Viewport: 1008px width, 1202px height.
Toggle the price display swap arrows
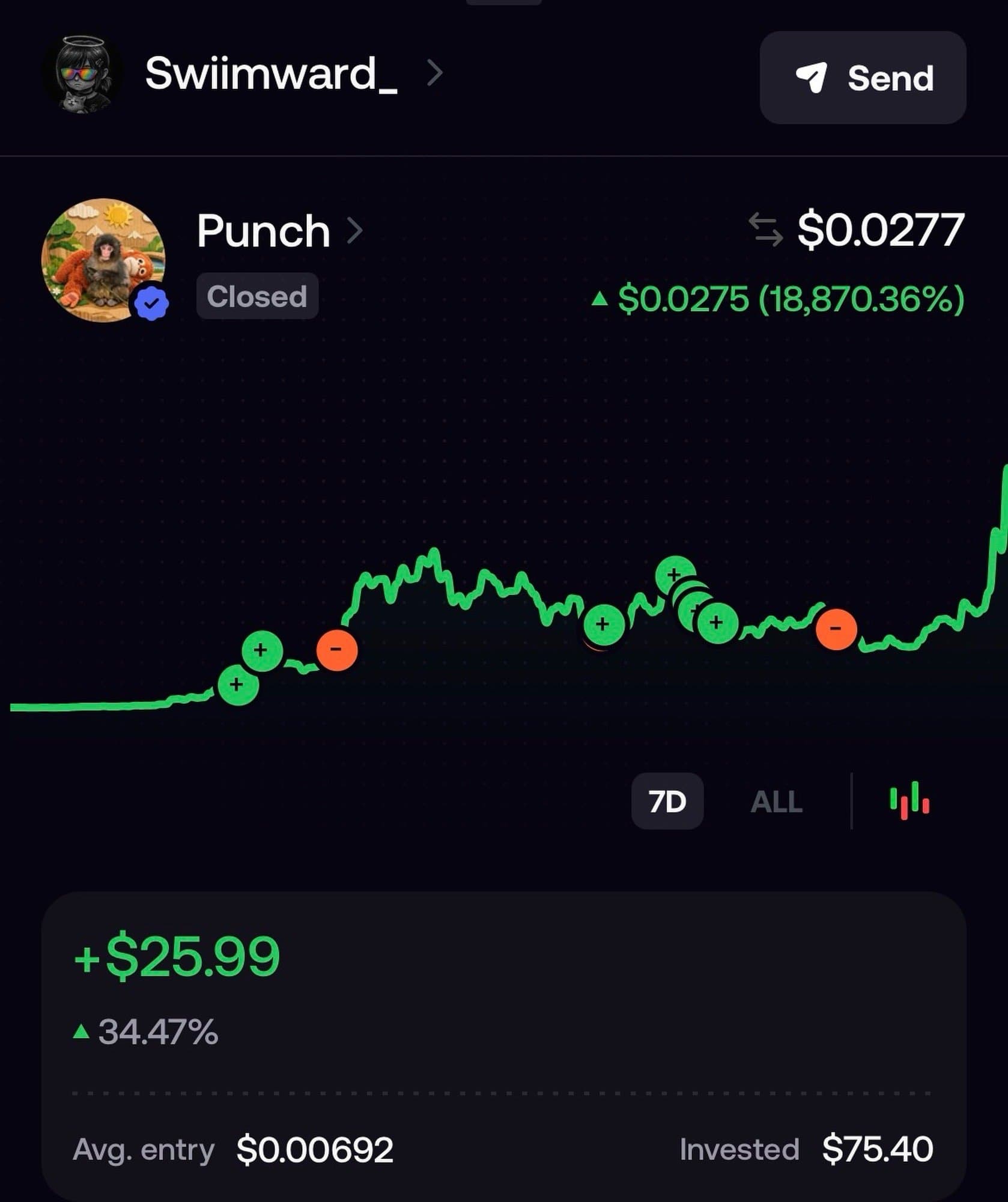pyautogui.click(x=766, y=231)
